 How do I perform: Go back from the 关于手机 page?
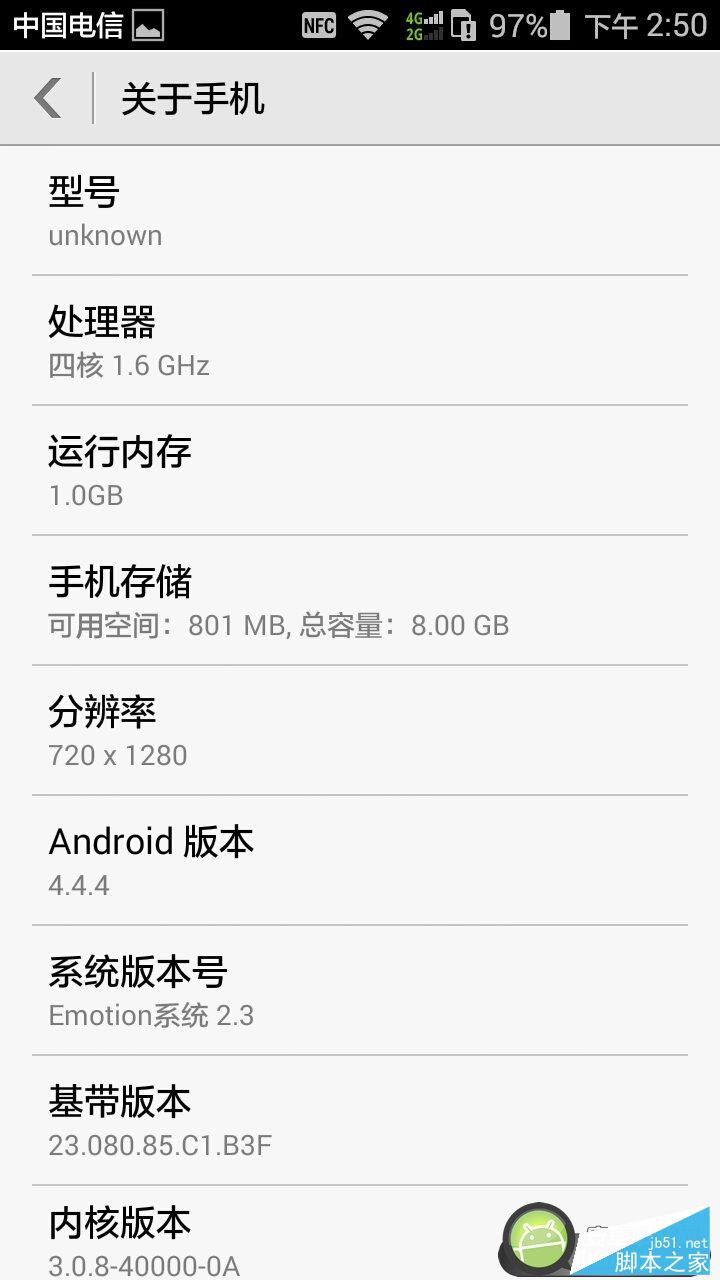[47, 98]
